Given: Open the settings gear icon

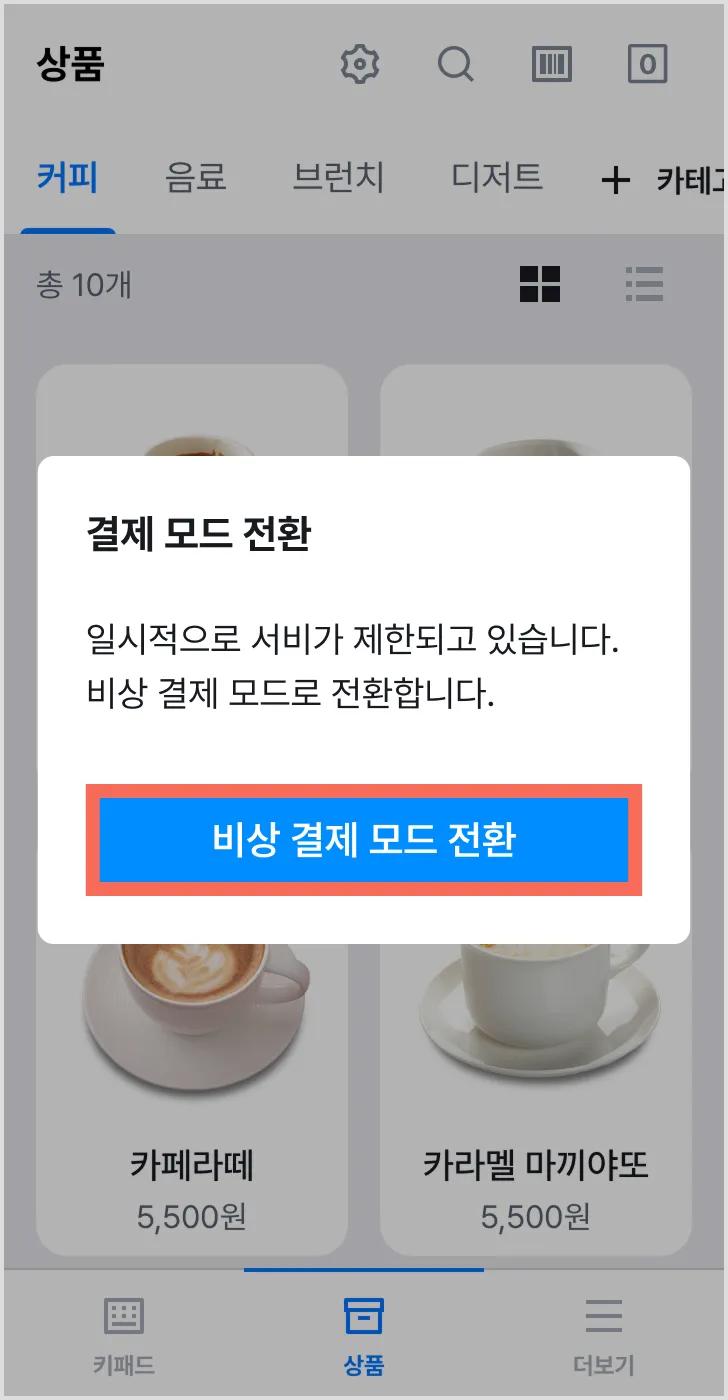Looking at the screenshot, I should [x=361, y=65].
